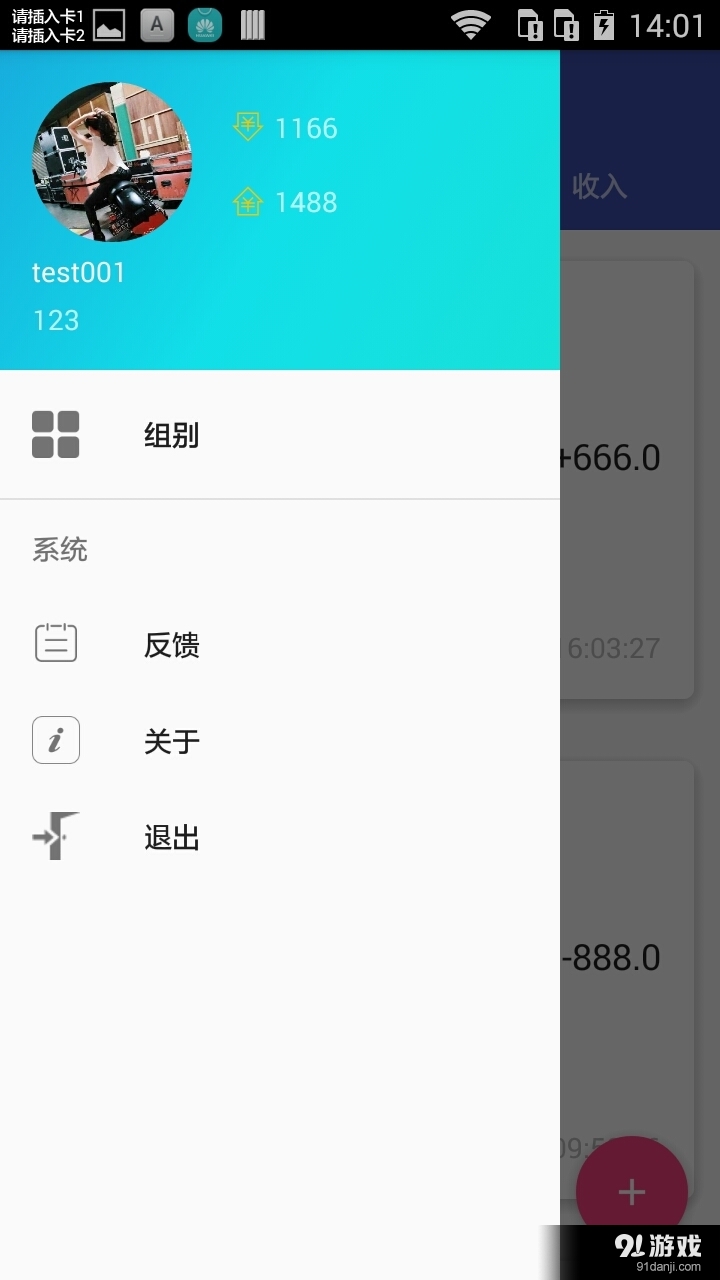Viewport: 720px width, 1280px height.
Task: Switch to the 收入 tab
Action: tap(599, 187)
